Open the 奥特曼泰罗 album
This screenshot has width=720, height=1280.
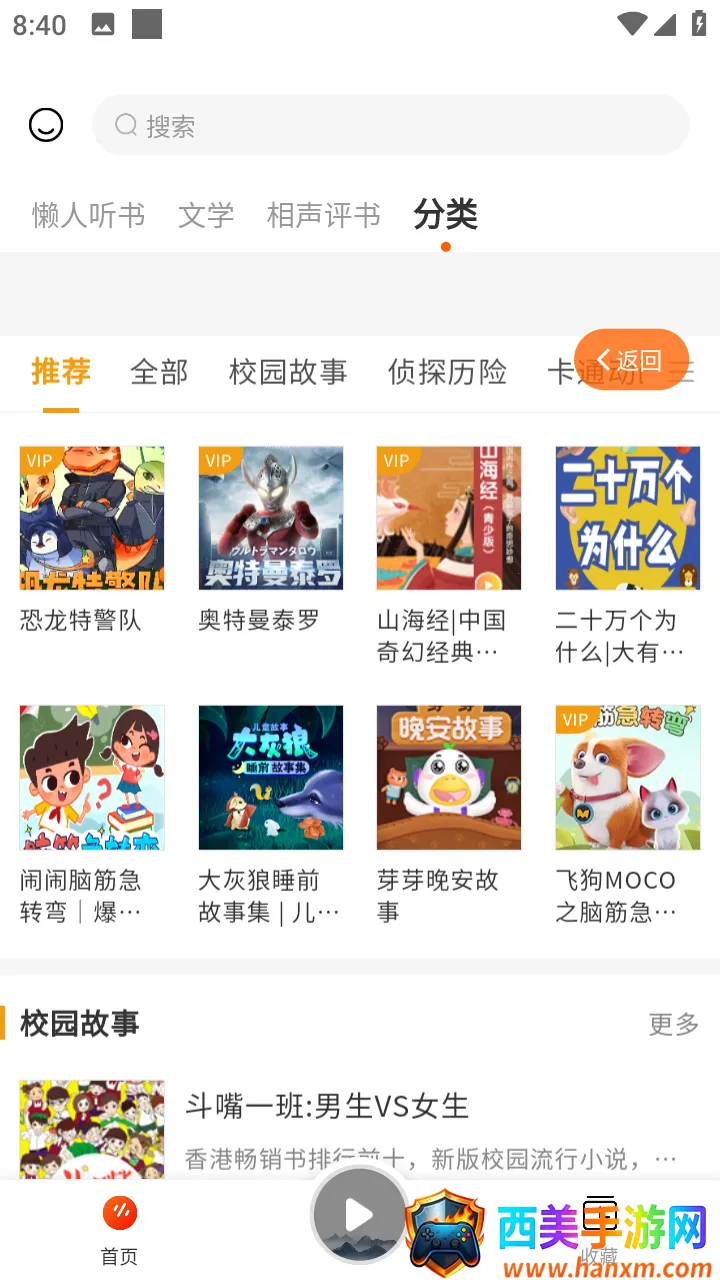point(271,518)
